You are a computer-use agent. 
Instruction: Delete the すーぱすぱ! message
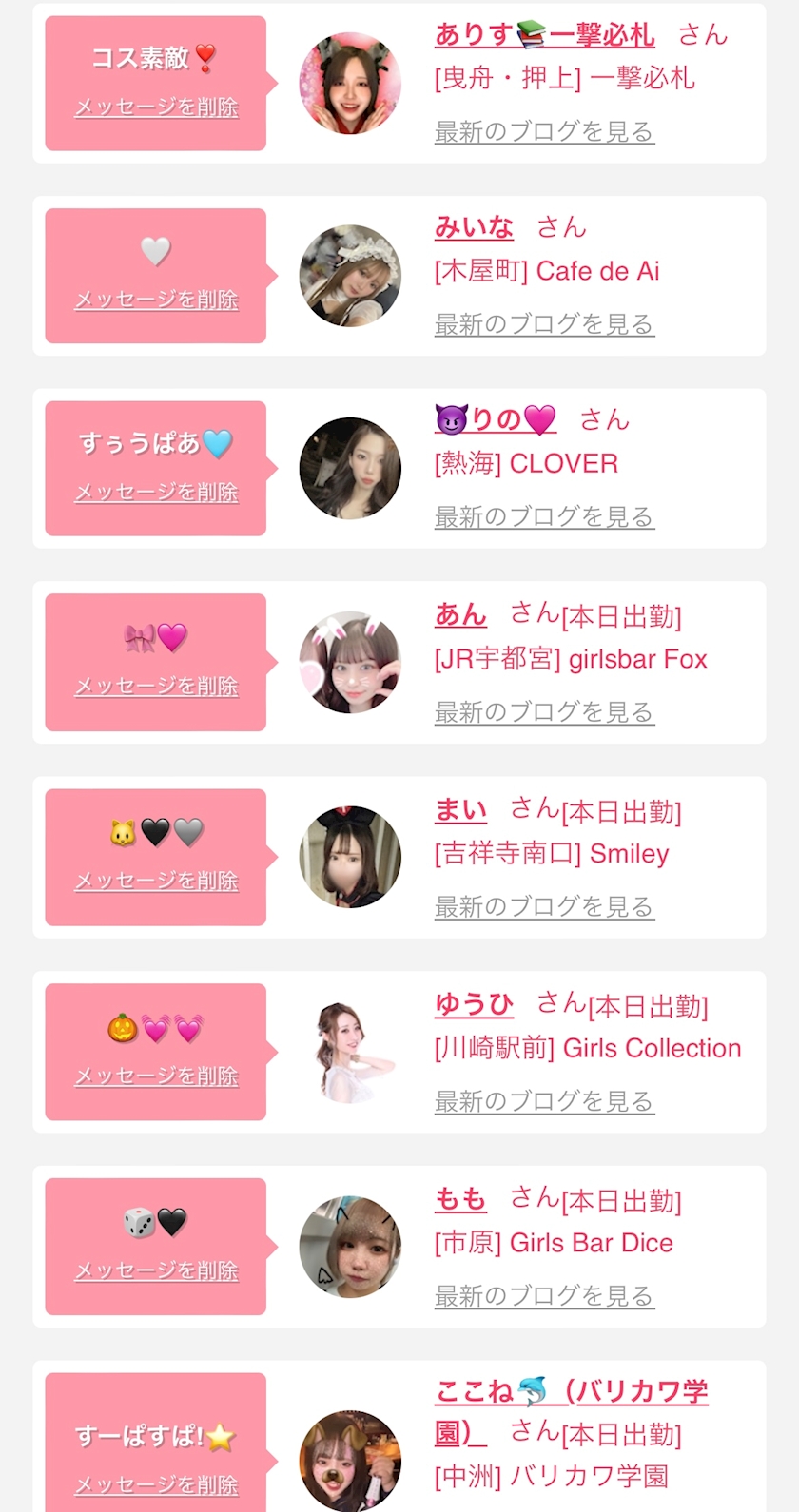click(156, 1485)
